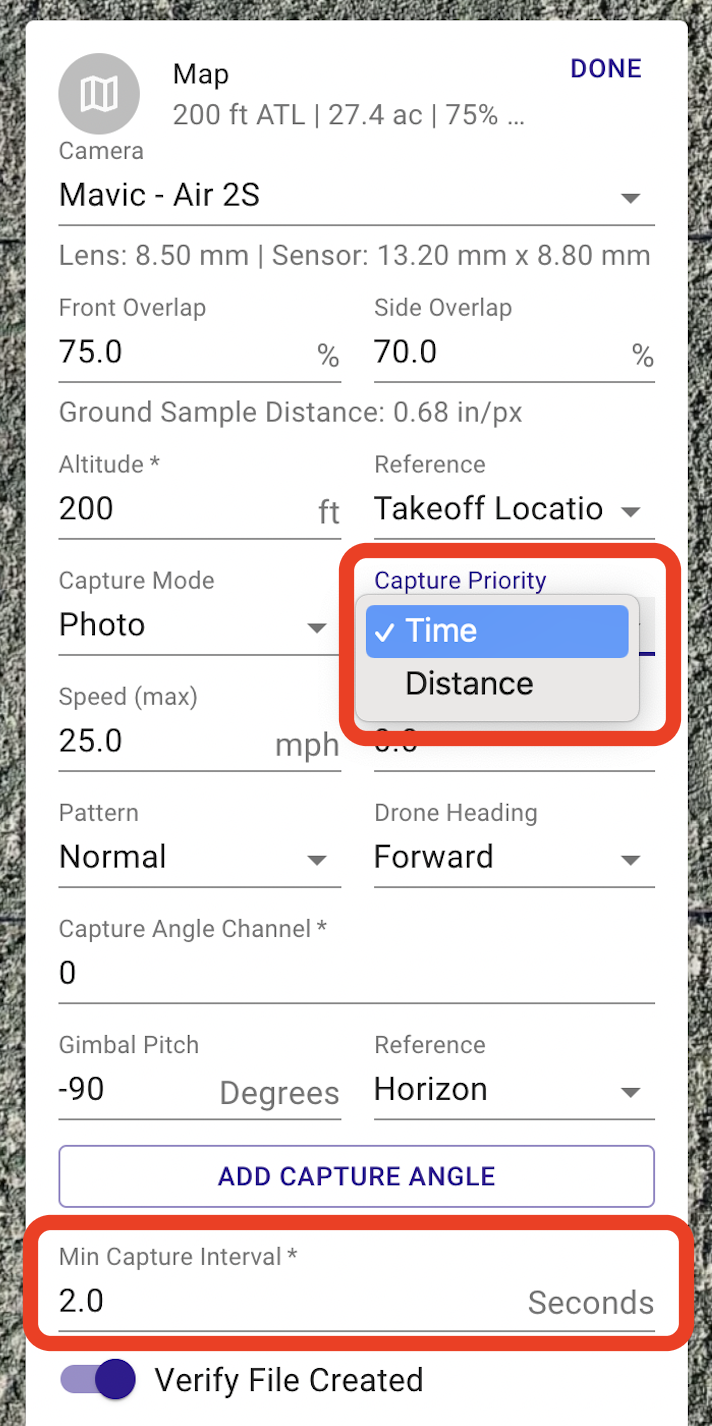Edit the Front Overlap field

coord(200,353)
